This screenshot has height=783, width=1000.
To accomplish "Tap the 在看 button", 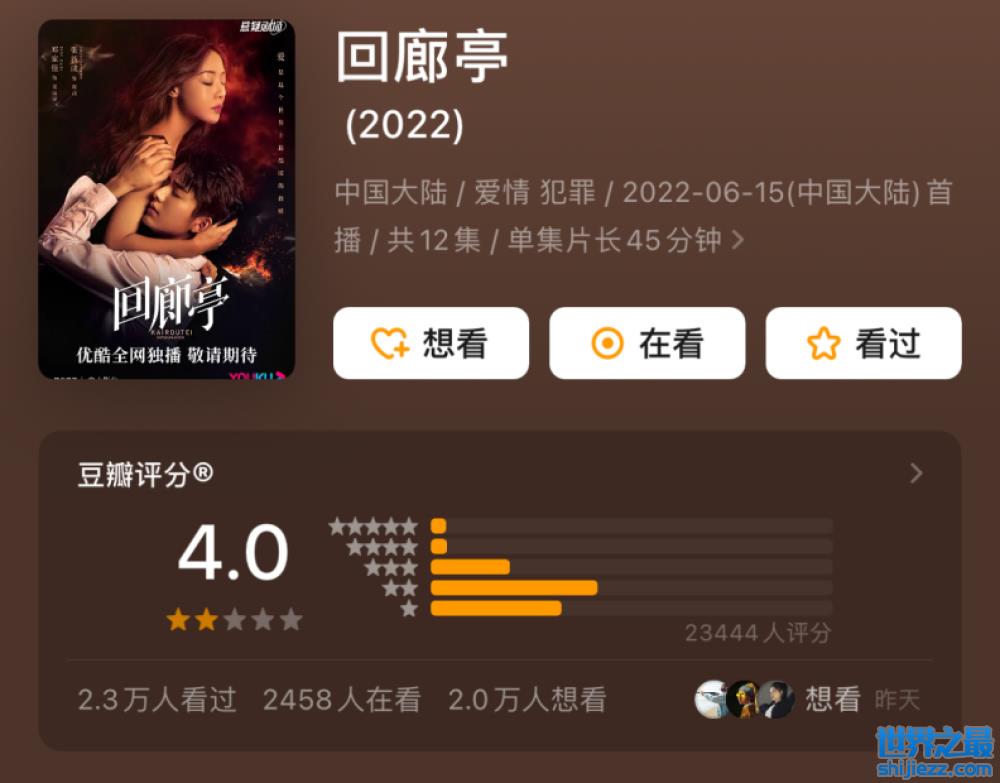I will pyautogui.click(x=647, y=343).
